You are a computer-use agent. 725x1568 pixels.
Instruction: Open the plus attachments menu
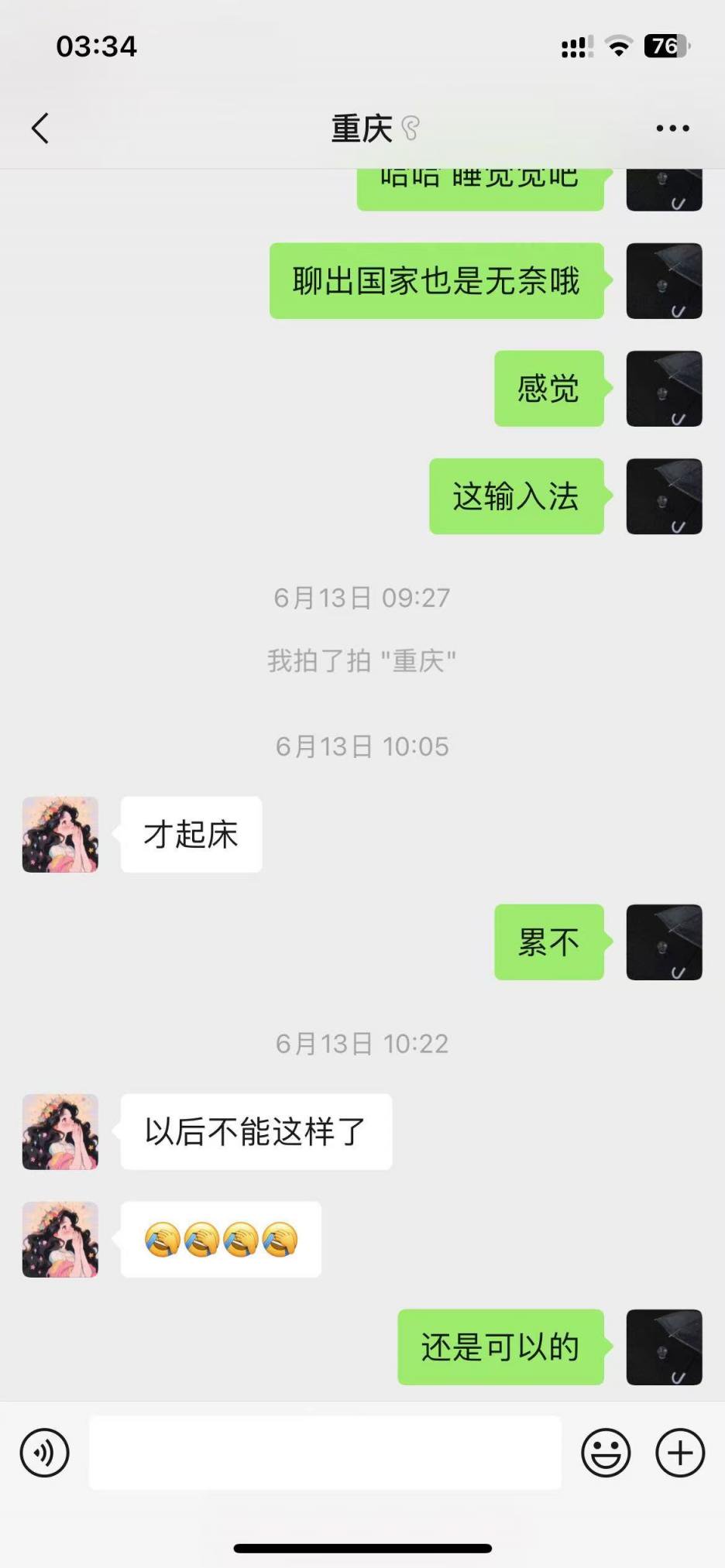680,1453
